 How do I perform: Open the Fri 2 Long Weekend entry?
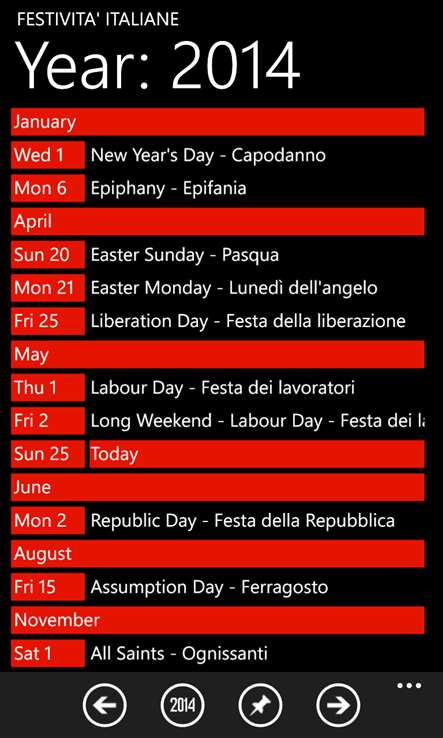point(217,421)
